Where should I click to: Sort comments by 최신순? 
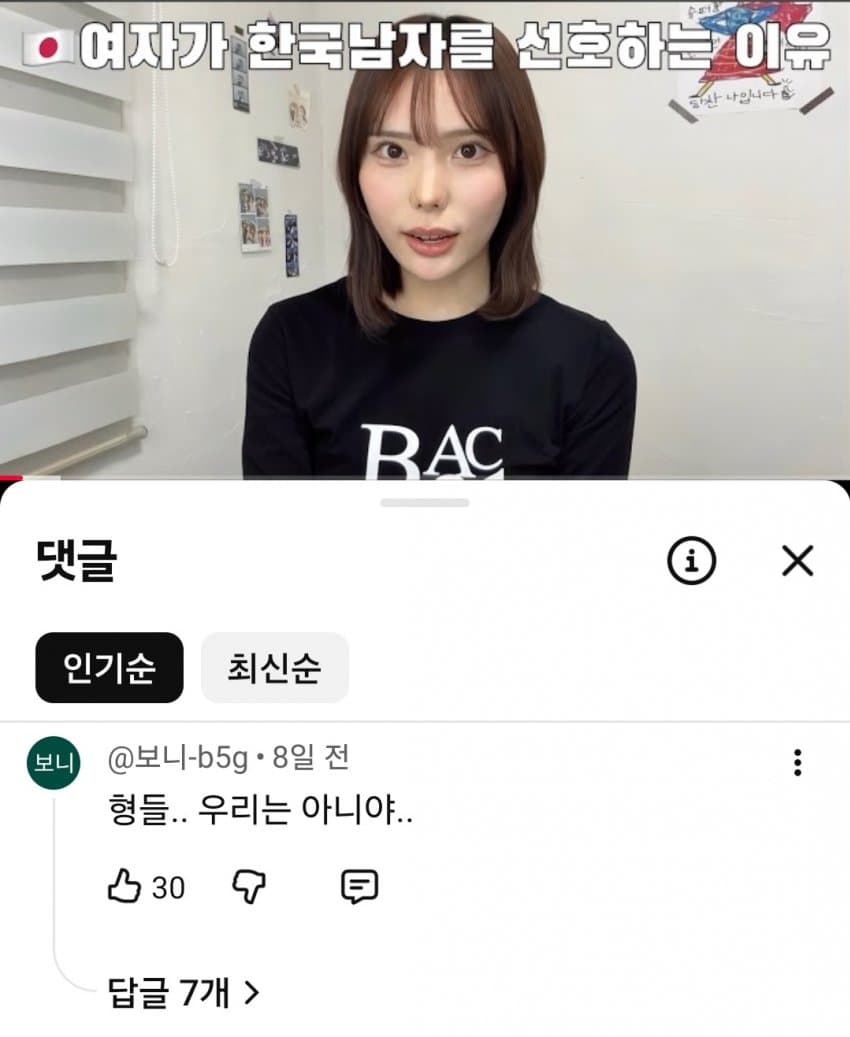[x=275, y=668]
